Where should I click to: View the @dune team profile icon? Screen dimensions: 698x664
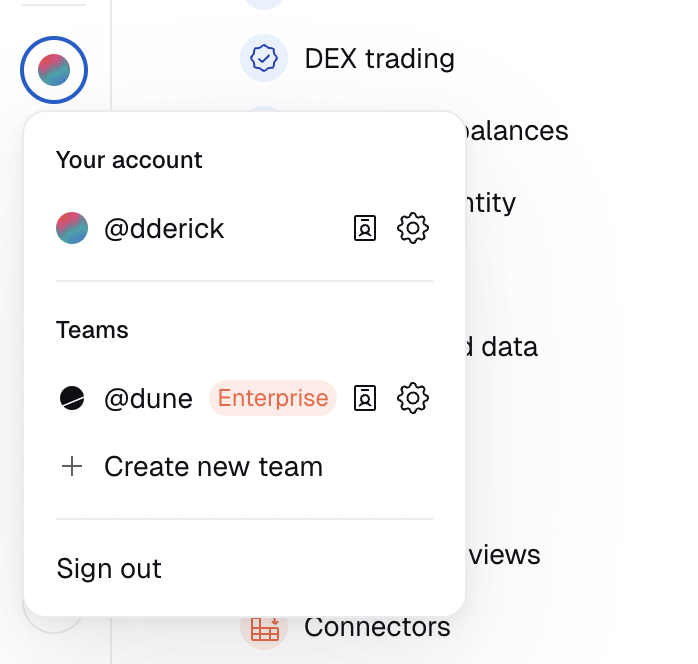(365, 399)
